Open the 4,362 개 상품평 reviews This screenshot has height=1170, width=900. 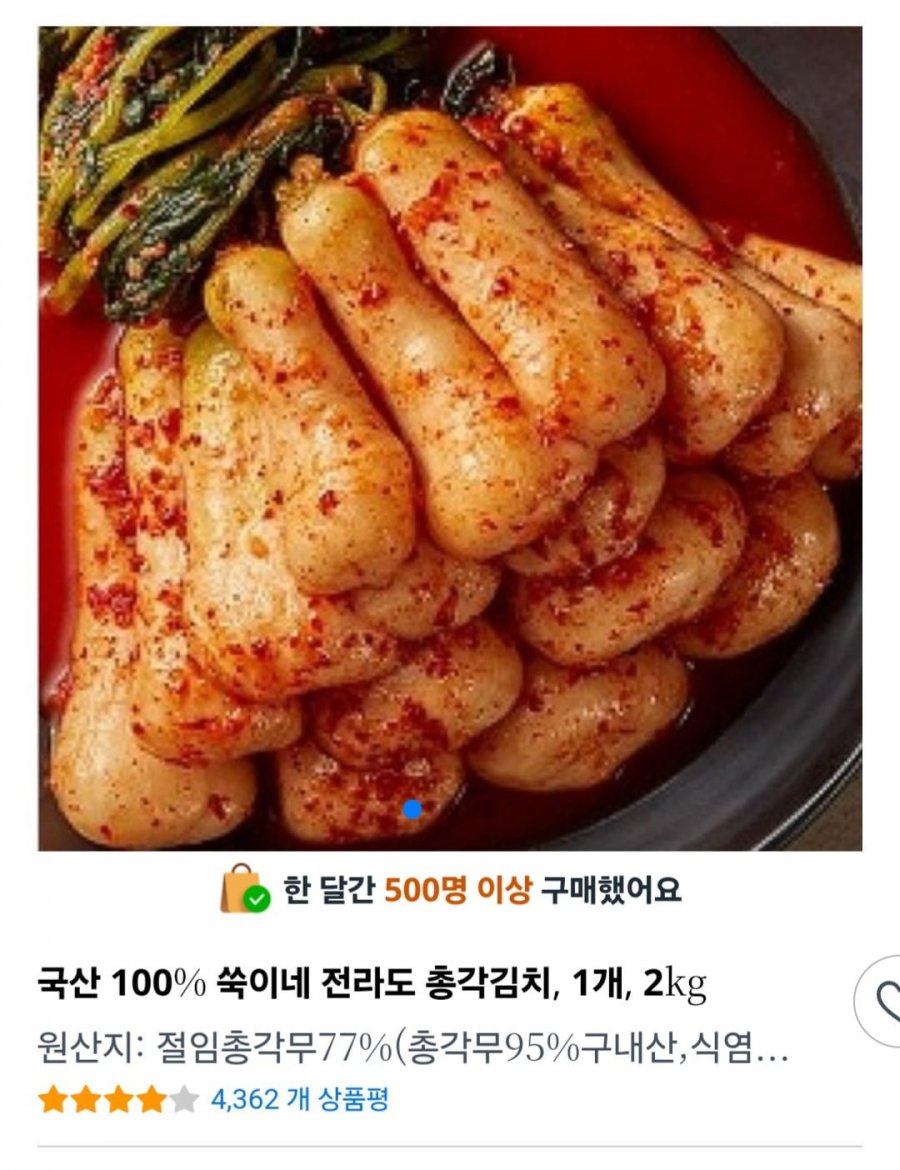299,1101
